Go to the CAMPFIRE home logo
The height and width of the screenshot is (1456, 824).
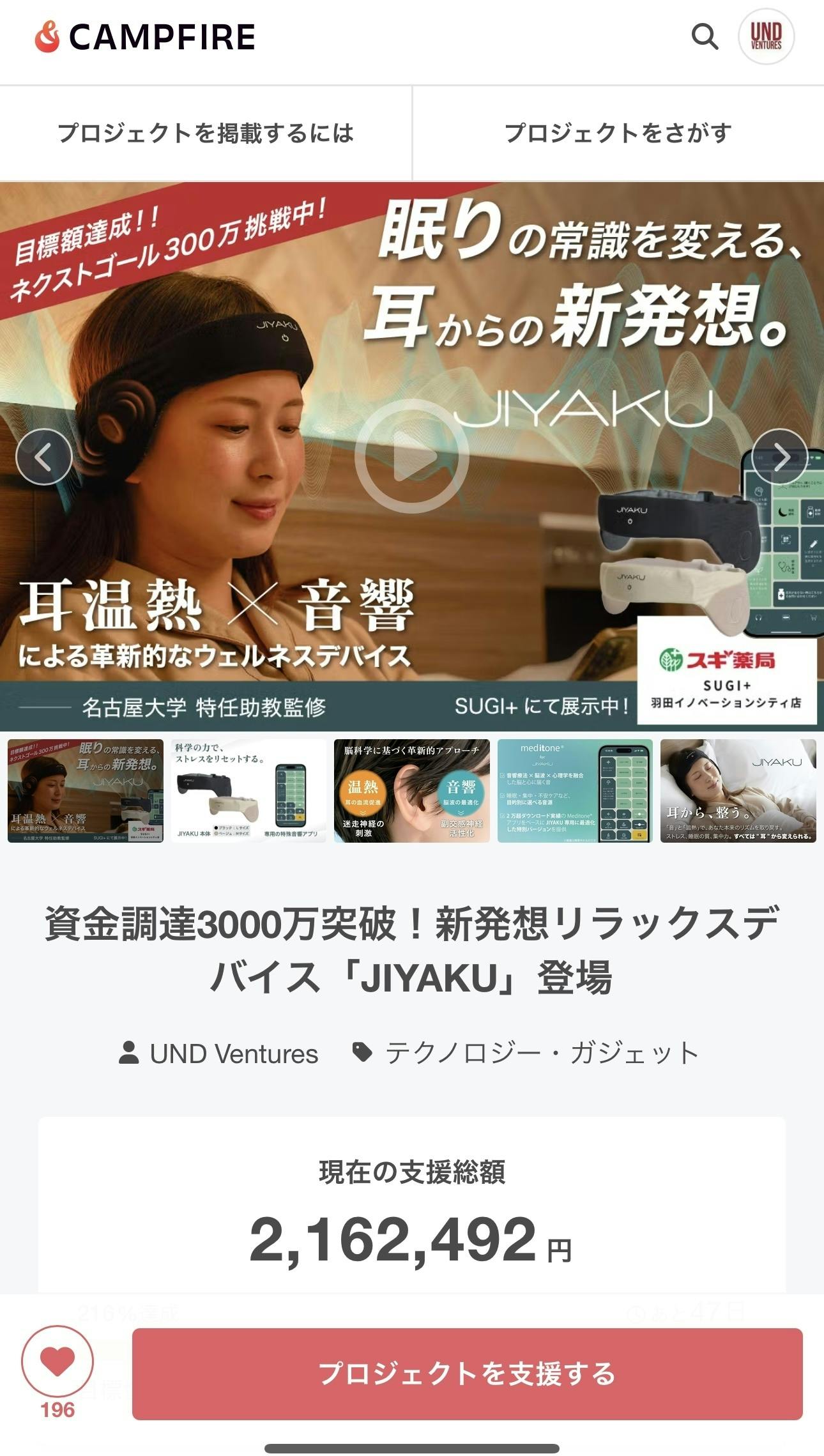145,37
